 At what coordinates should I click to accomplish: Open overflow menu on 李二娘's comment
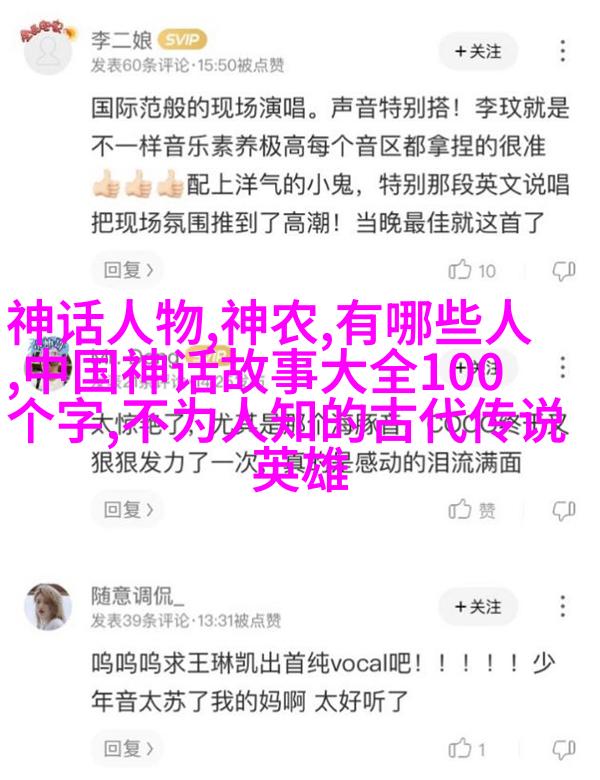click(564, 51)
